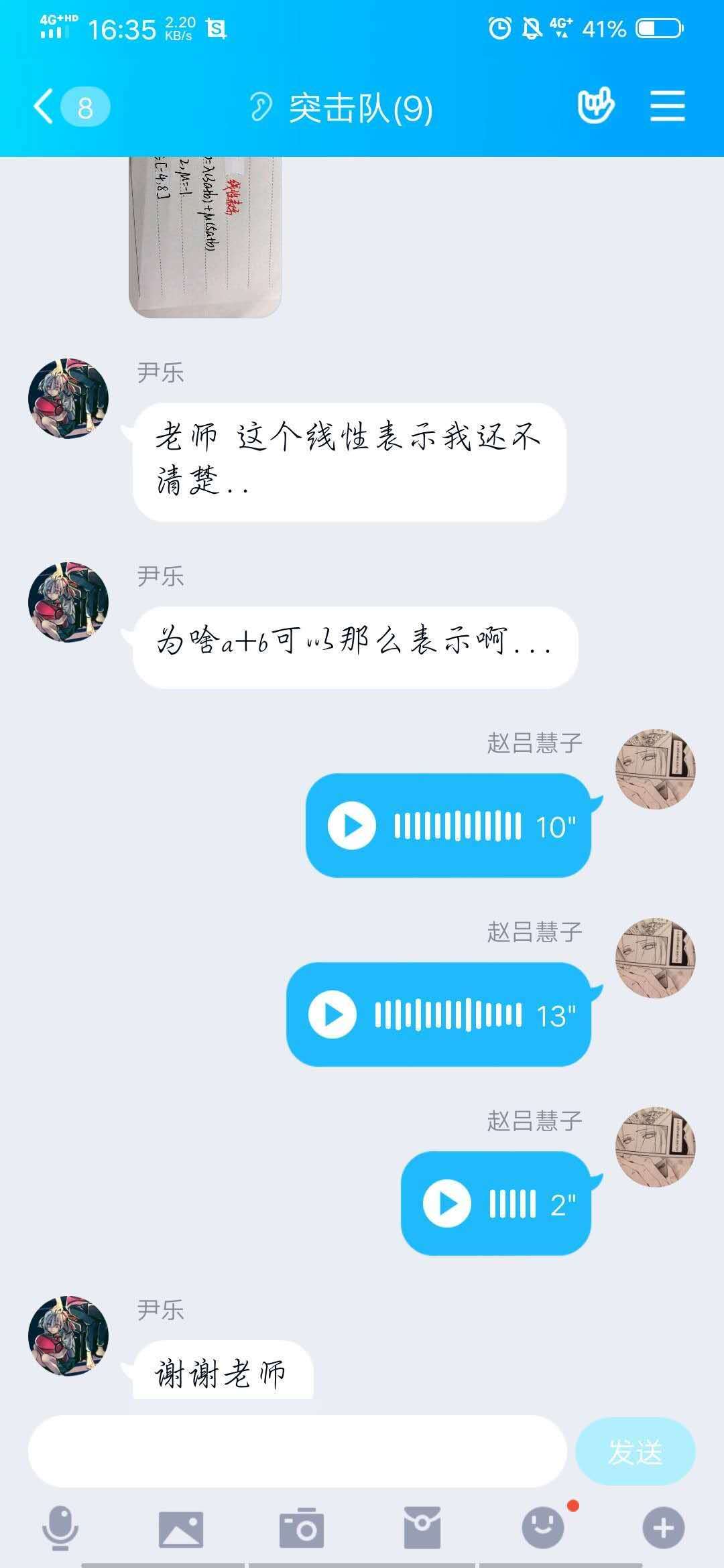Open the group interaction hand icon

coord(595,106)
